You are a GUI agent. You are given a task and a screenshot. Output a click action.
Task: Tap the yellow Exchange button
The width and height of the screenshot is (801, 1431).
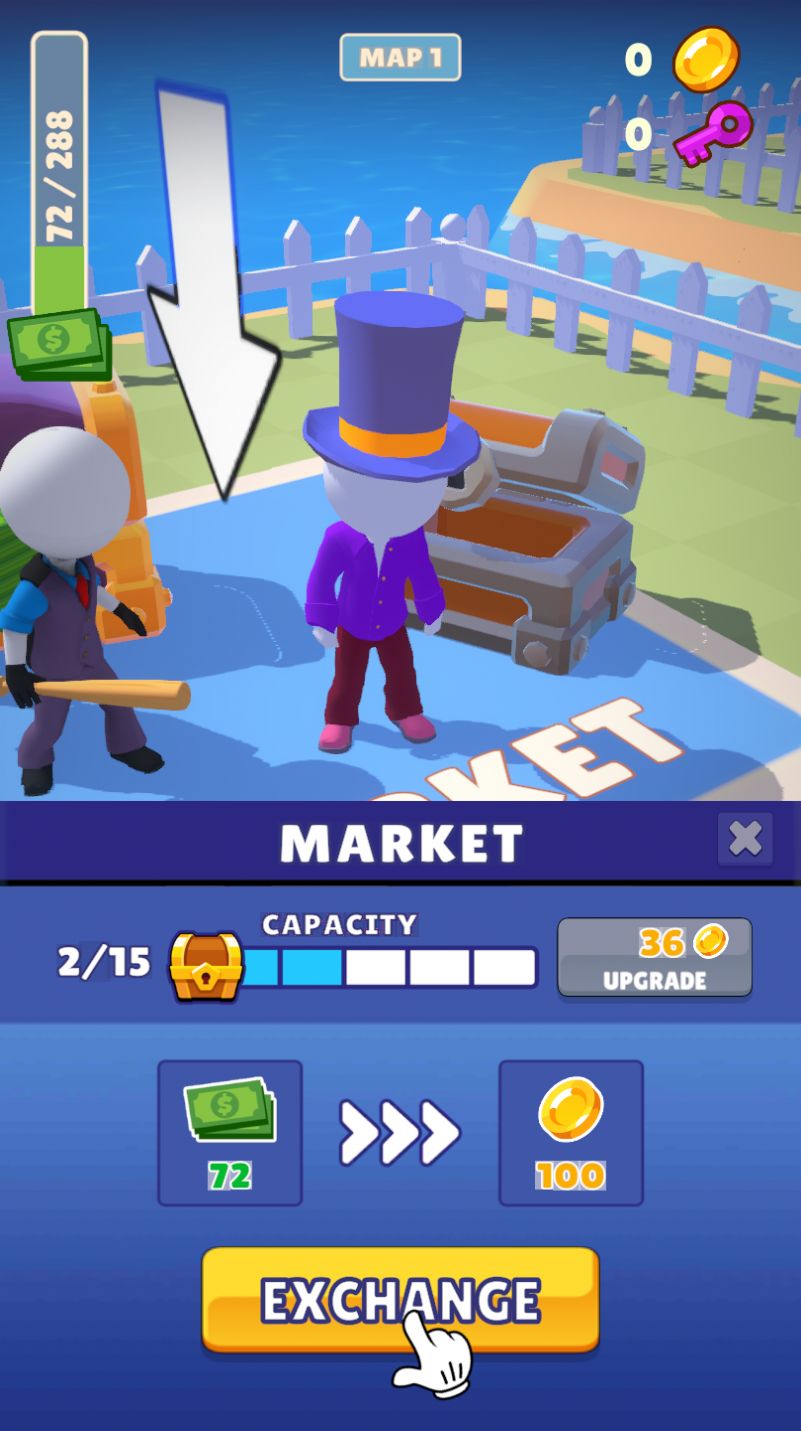(x=400, y=1299)
